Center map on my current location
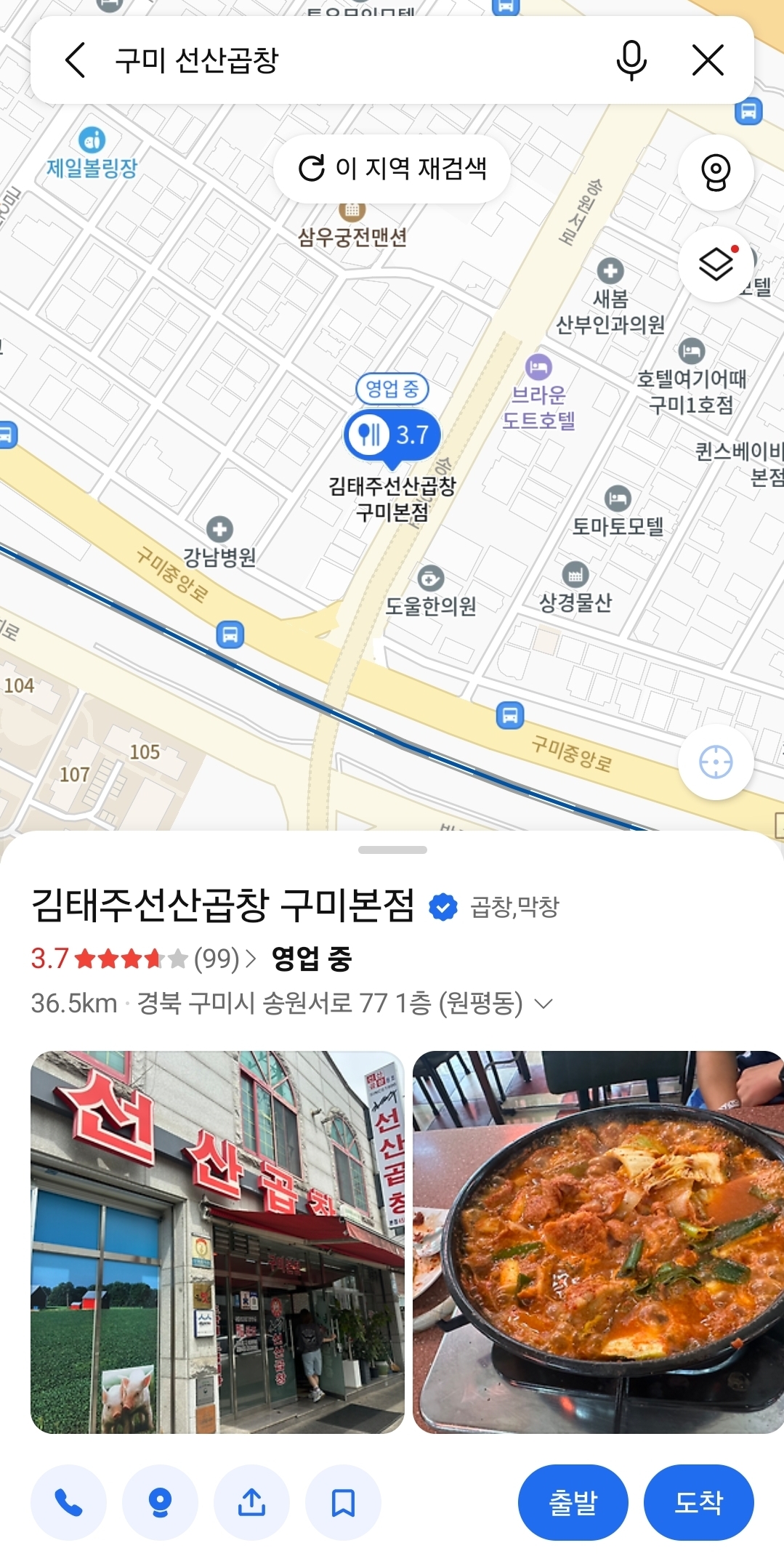This screenshot has height=1556, width=784. (x=715, y=762)
